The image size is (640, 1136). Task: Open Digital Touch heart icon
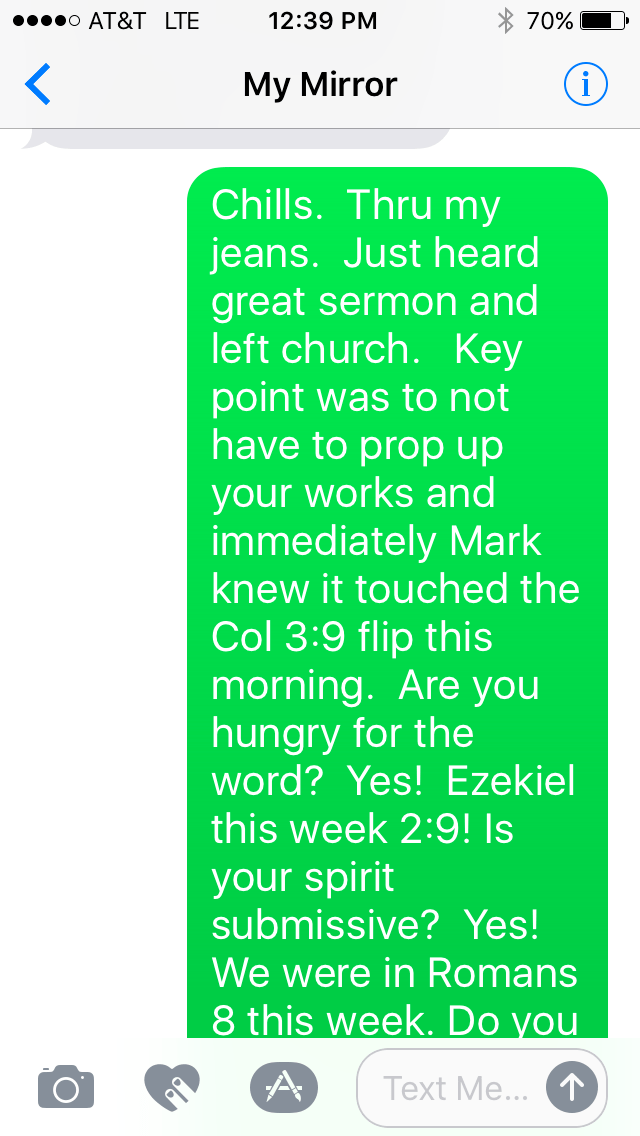[x=172, y=1086]
